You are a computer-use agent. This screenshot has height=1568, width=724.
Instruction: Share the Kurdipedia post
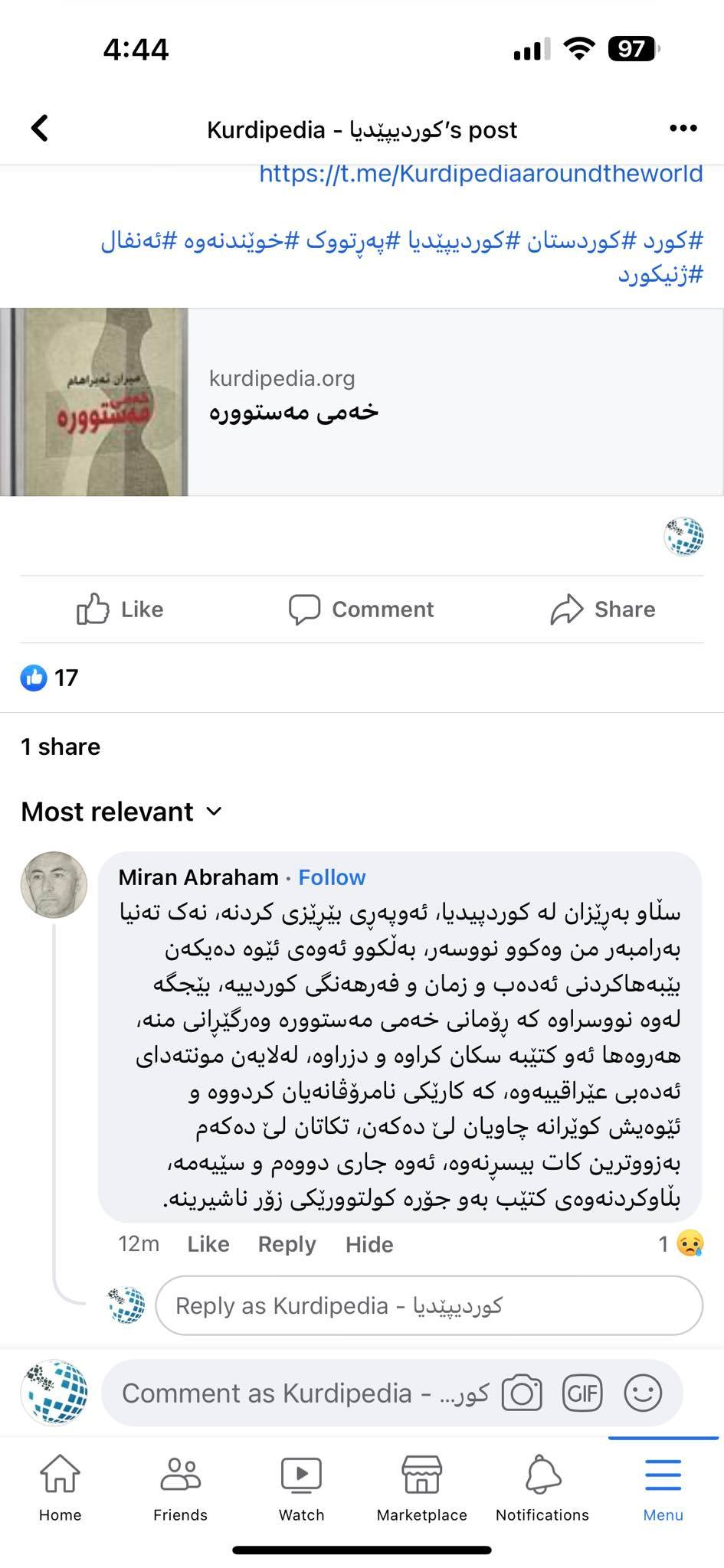(x=603, y=609)
